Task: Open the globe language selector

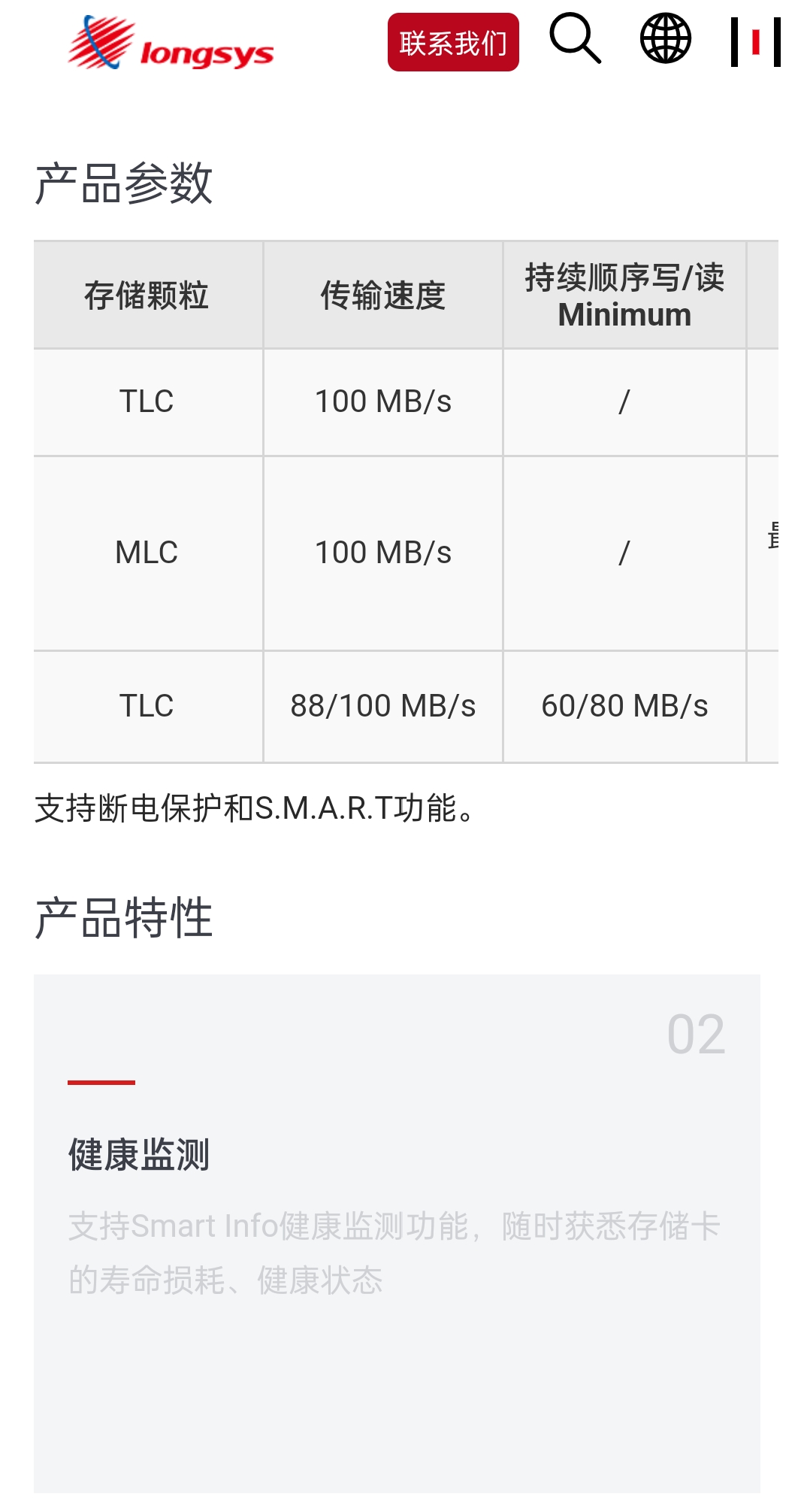Action: click(666, 38)
